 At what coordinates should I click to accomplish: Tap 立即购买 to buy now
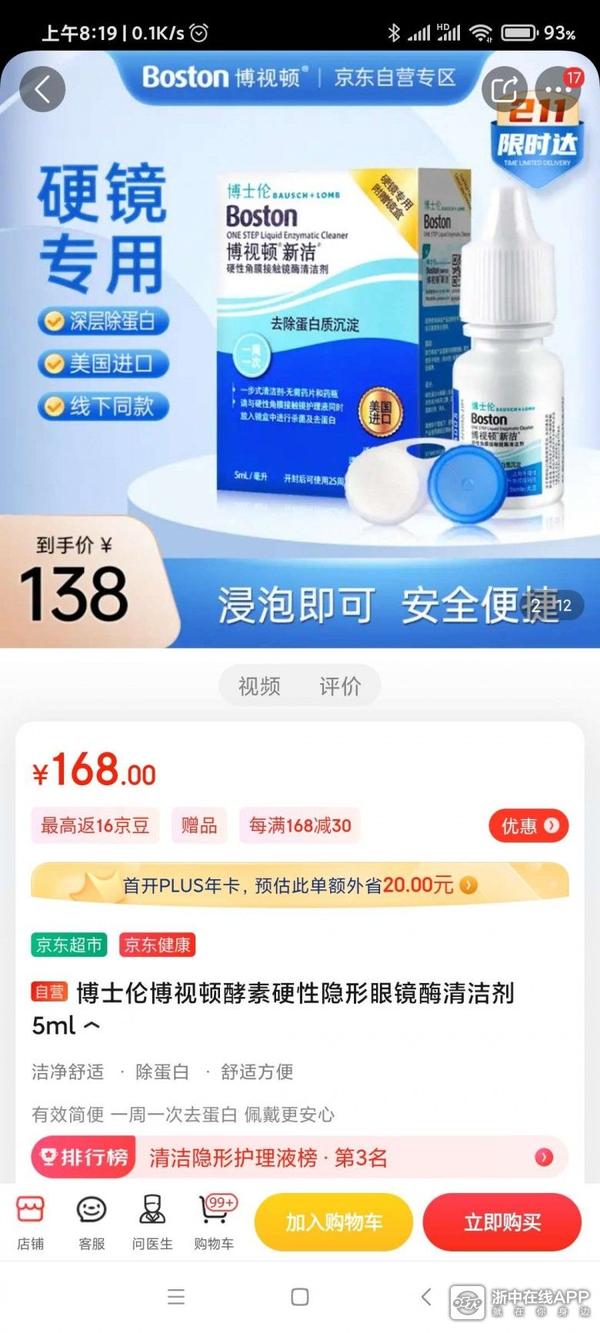tap(502, 1222)
